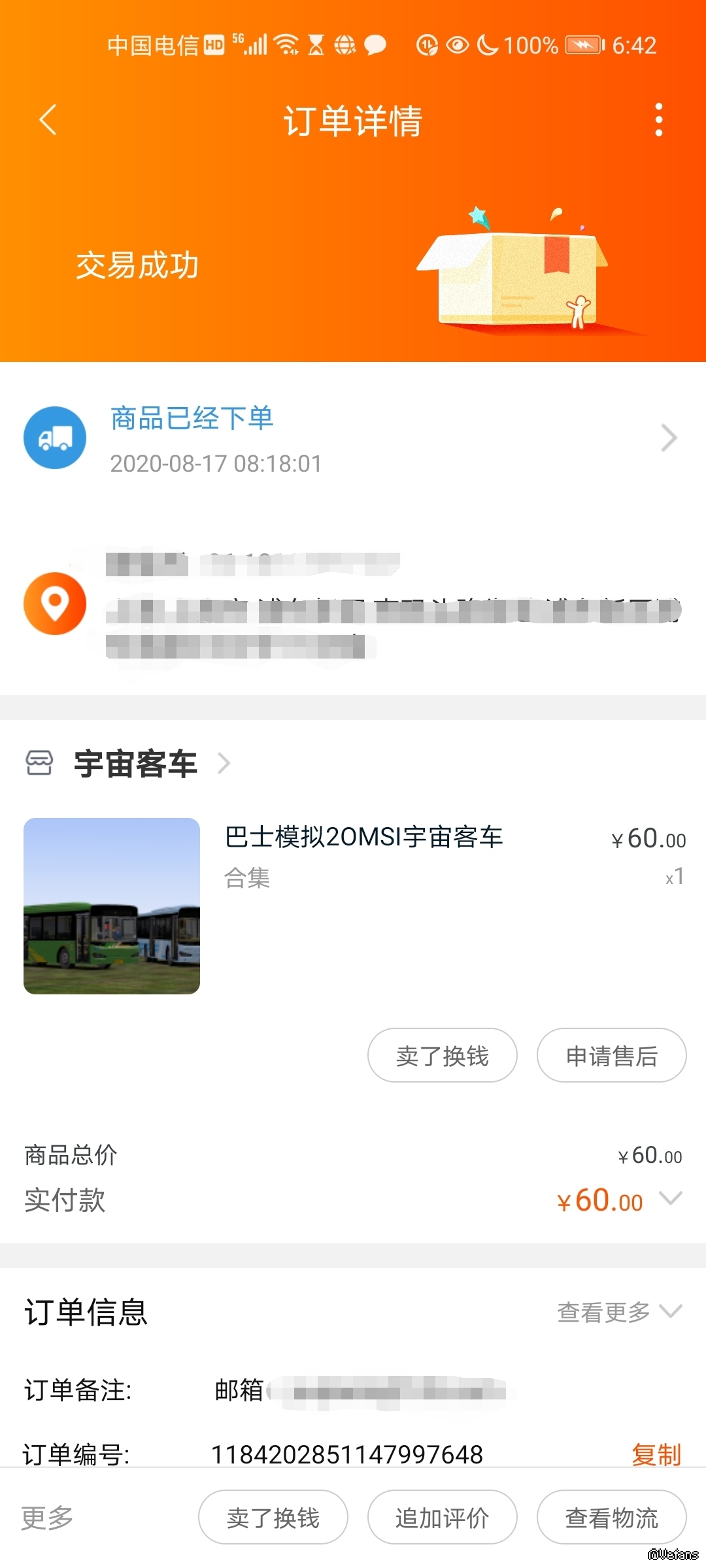The height and width of the screenshot is (1568, 706).
Task: Tap 申请售后 for this item
Action: 611,1055
